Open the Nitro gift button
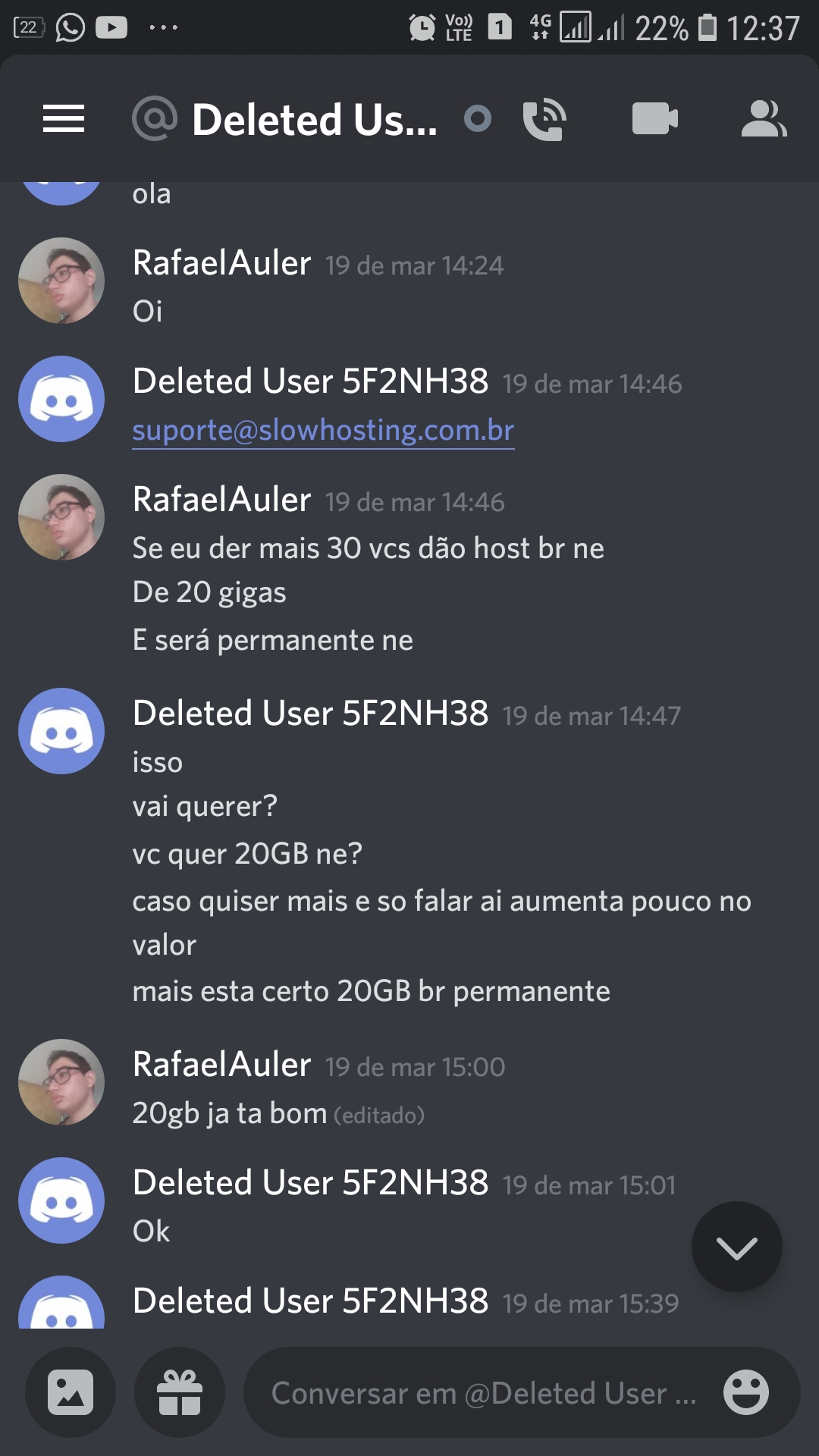The height and width of the screenshot is (1456, 819). point(180,1392)
